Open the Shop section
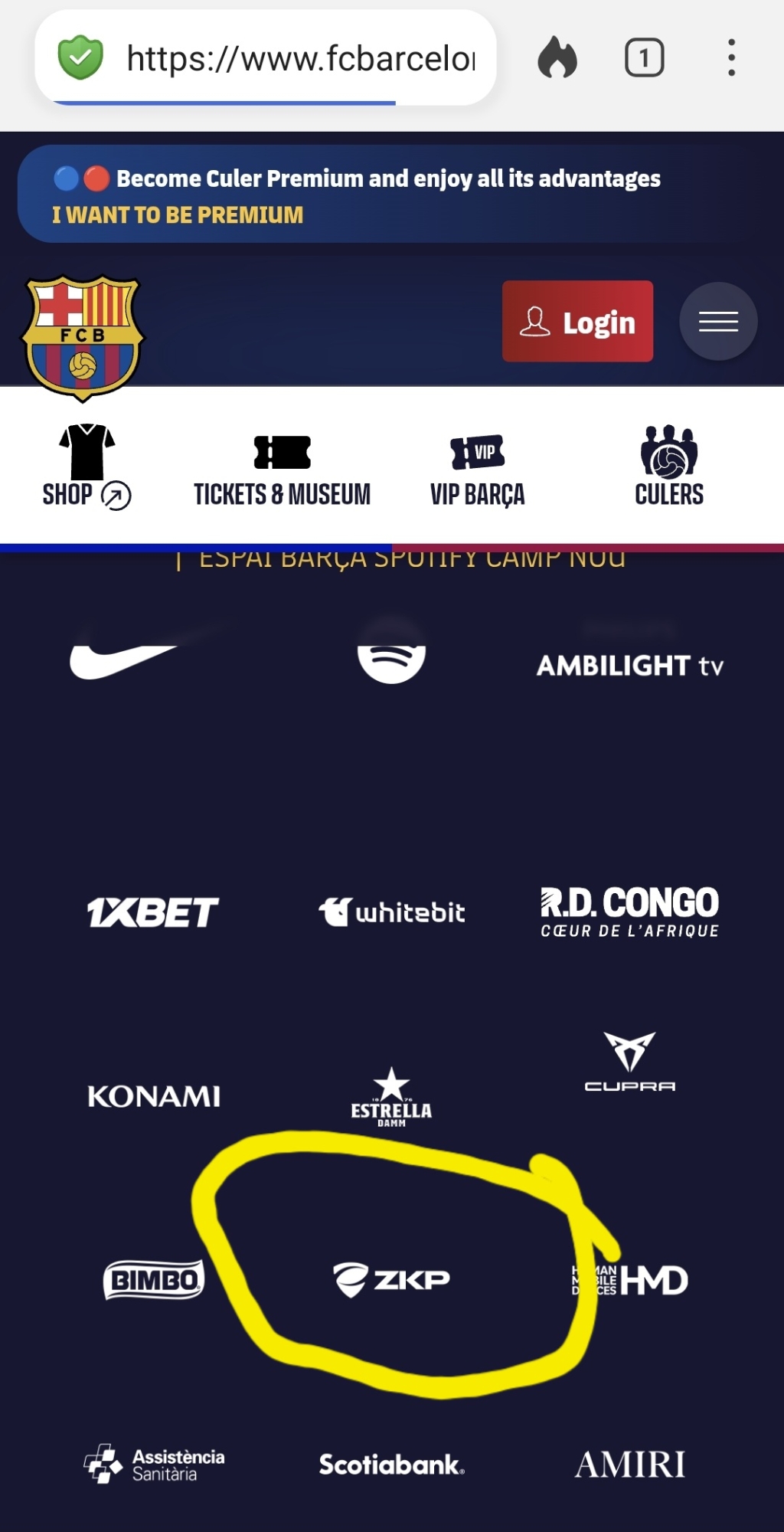 [86, 467]
